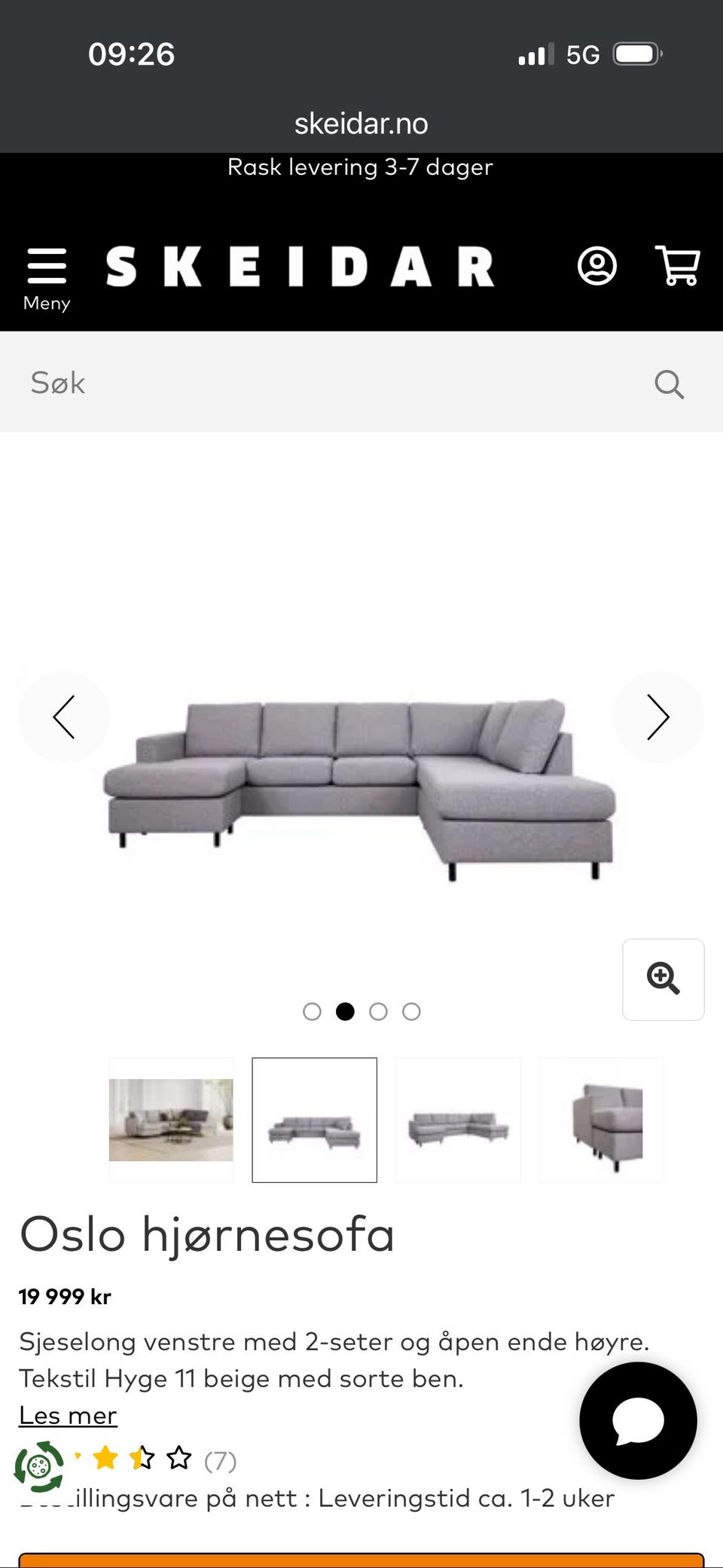Select the close-up sofa corner thumbnail
Screen dimensions: 723x1568
coord(601,1120)
